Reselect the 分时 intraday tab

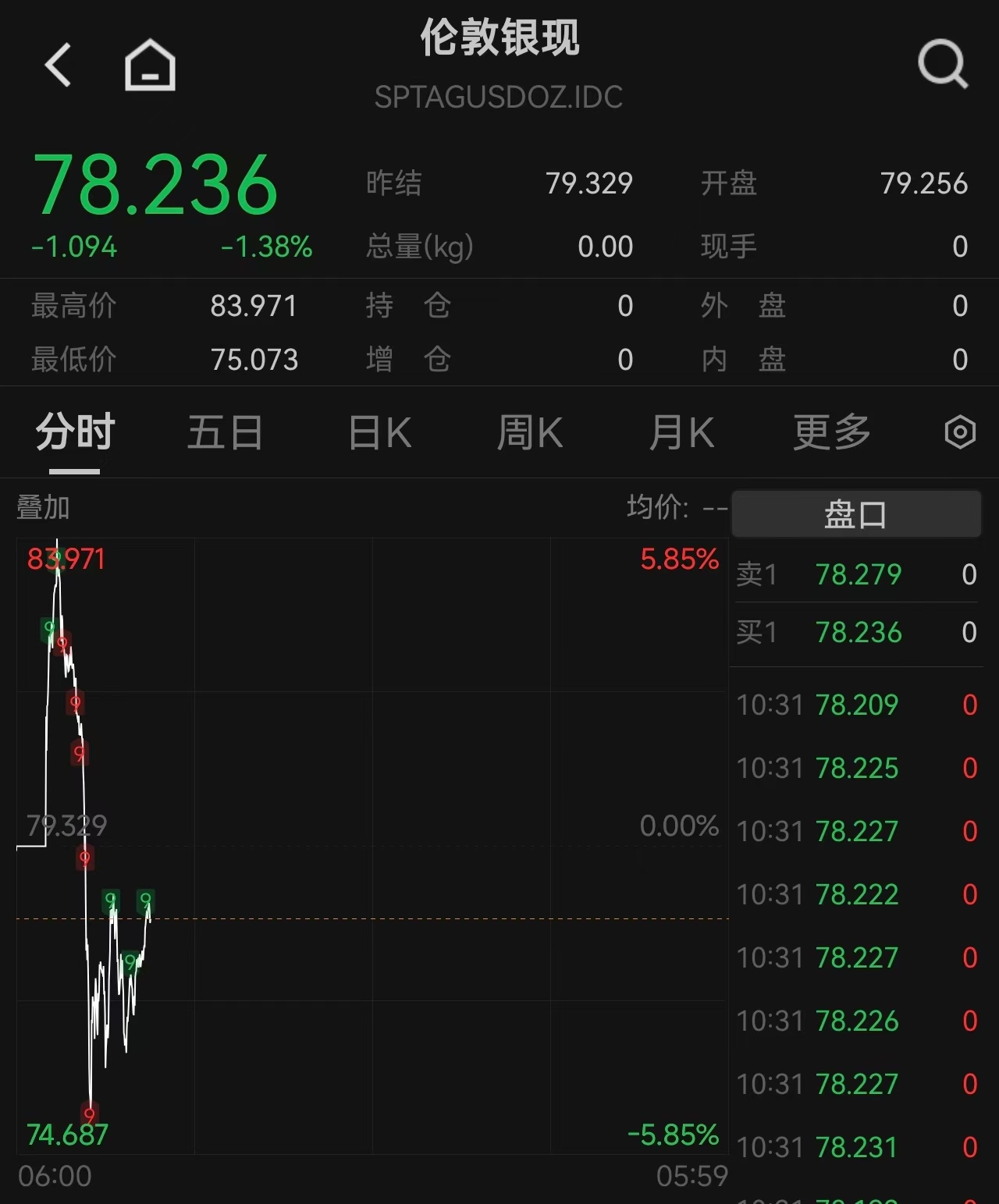pos(73,432)
